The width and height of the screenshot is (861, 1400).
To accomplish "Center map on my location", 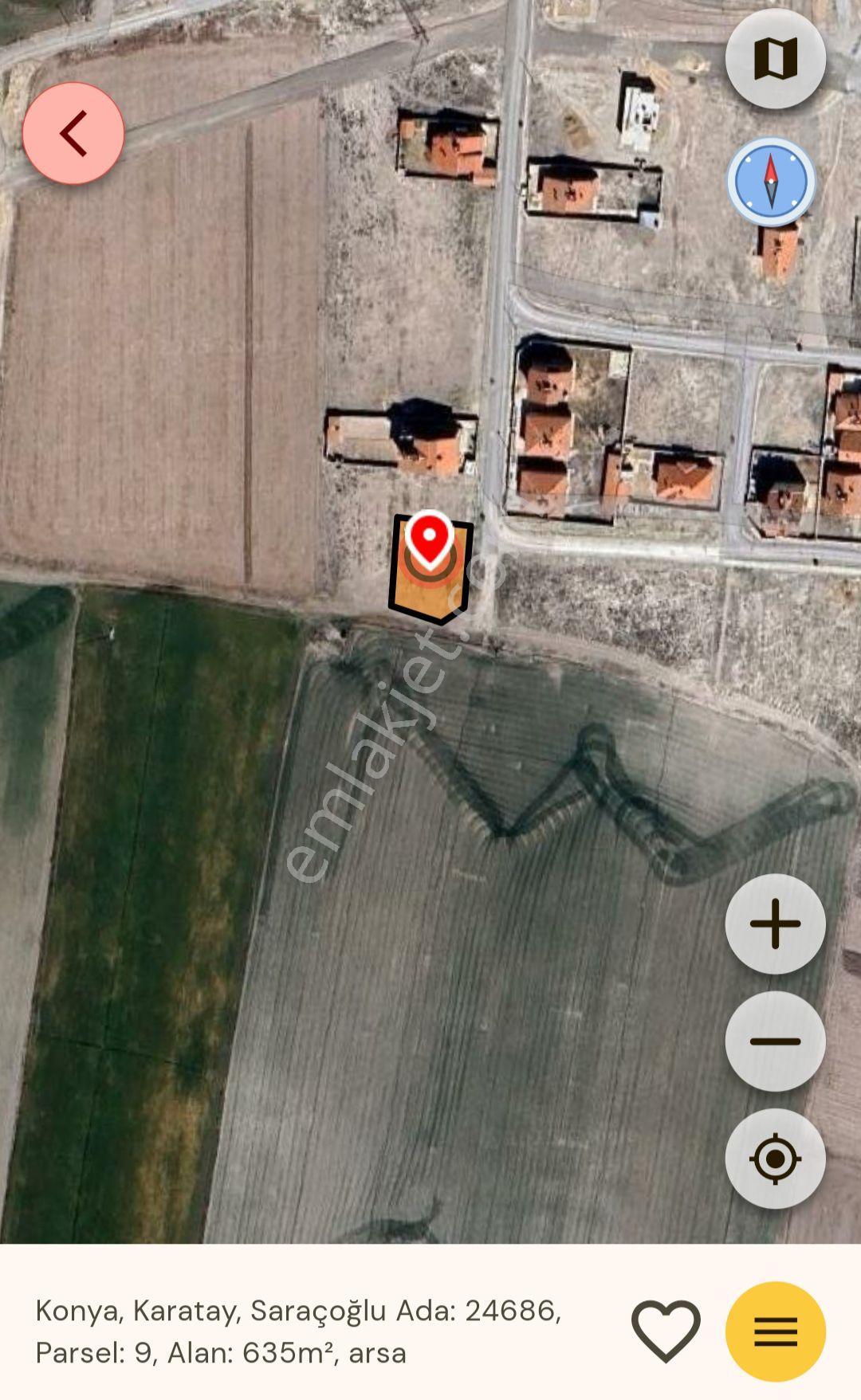I will tap(775, 1158).
